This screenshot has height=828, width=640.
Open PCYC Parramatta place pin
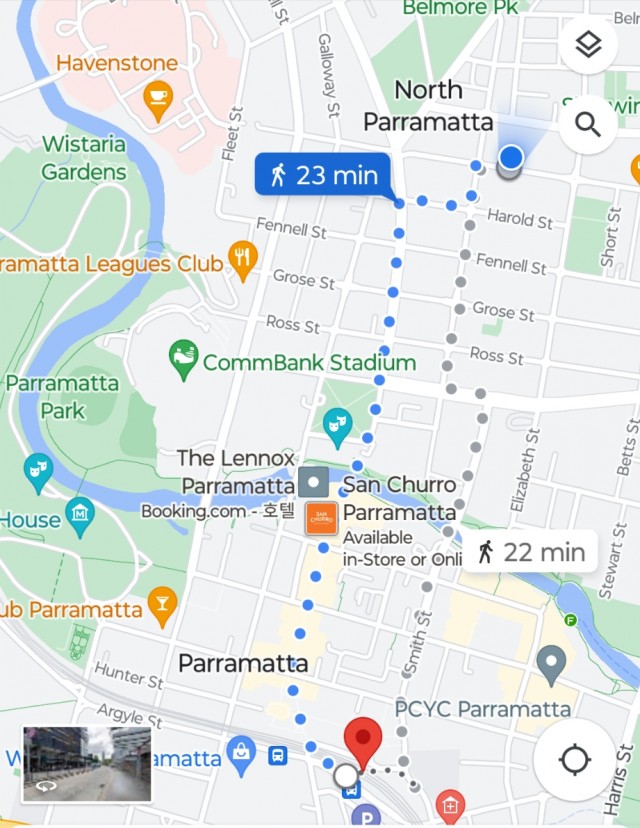(x=551, y=663)
